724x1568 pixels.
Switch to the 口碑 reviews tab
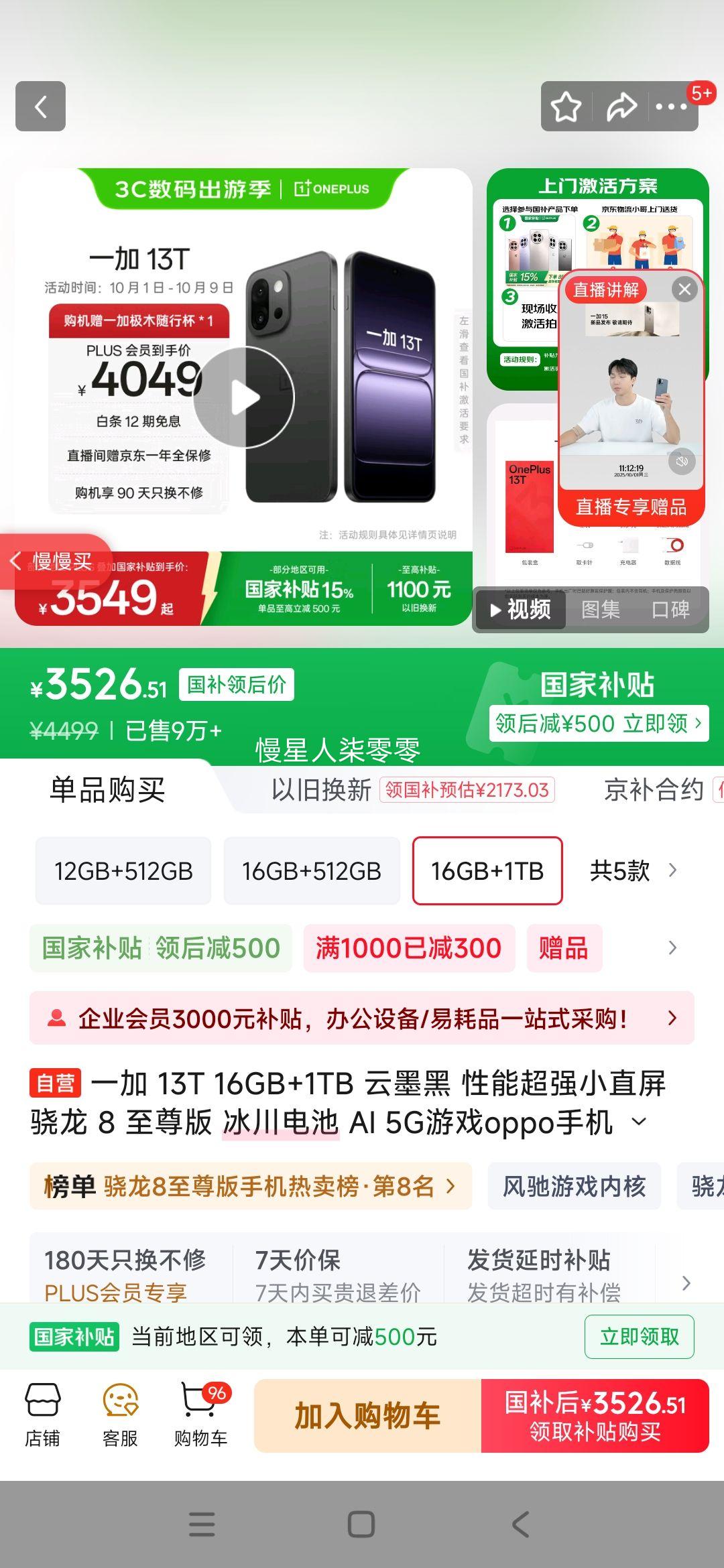(670, 610)
